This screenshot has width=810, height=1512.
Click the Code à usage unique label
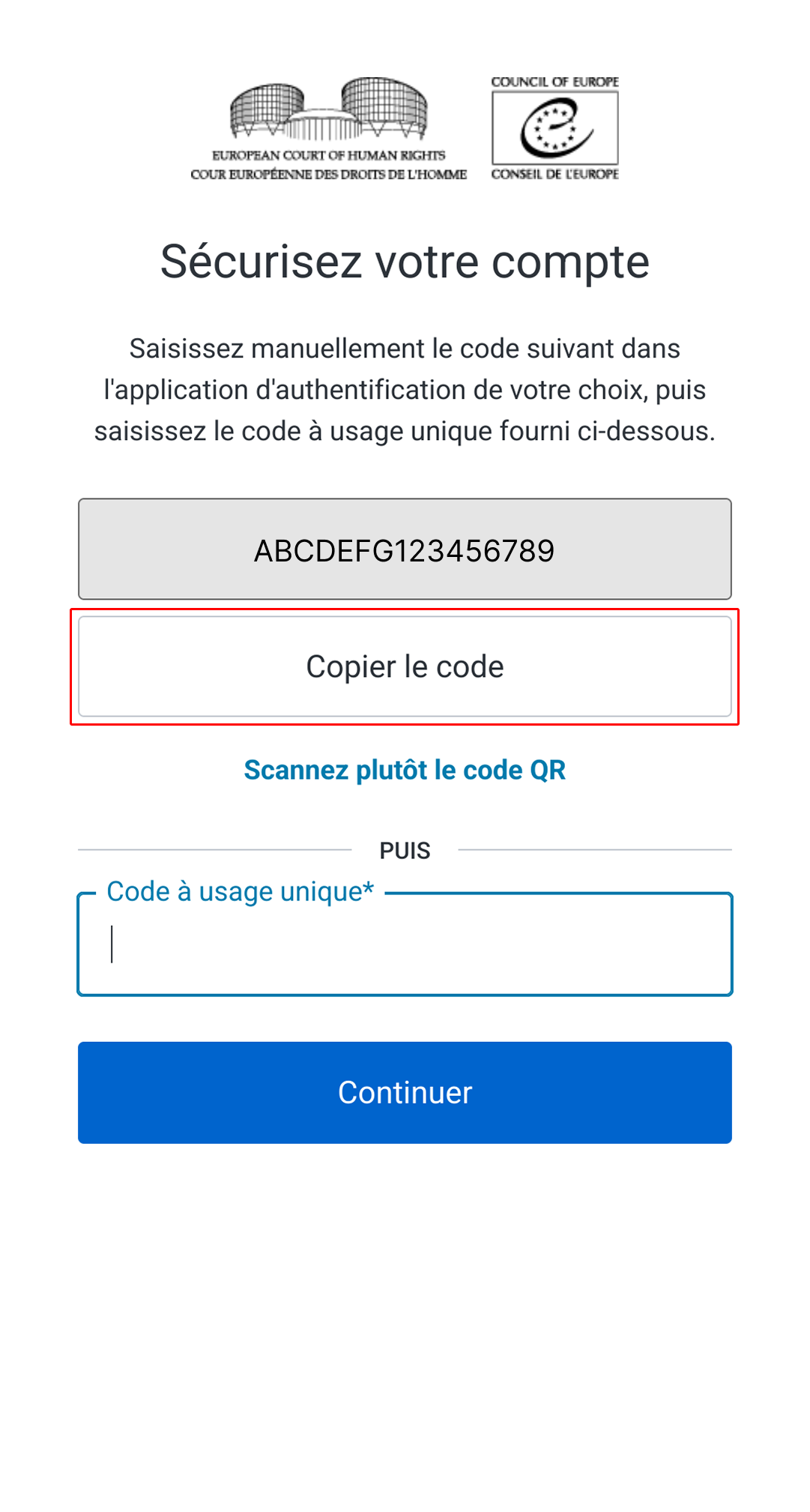tap(235, 891)
